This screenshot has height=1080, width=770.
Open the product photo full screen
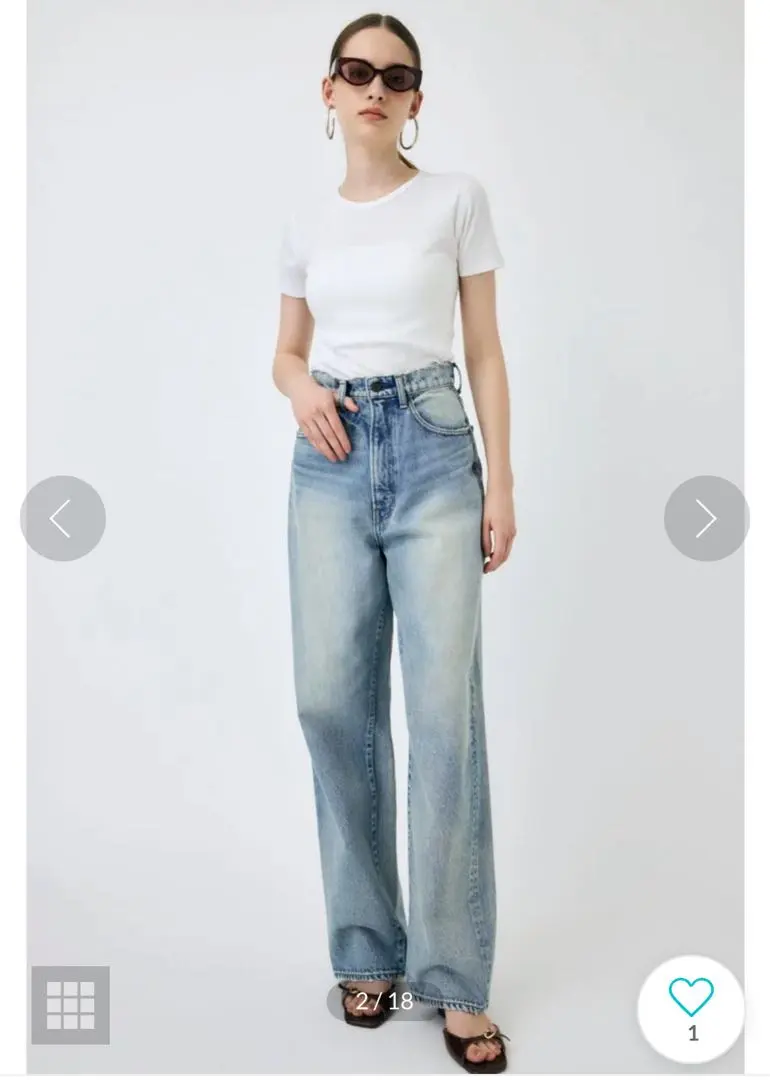pos(385,600)
